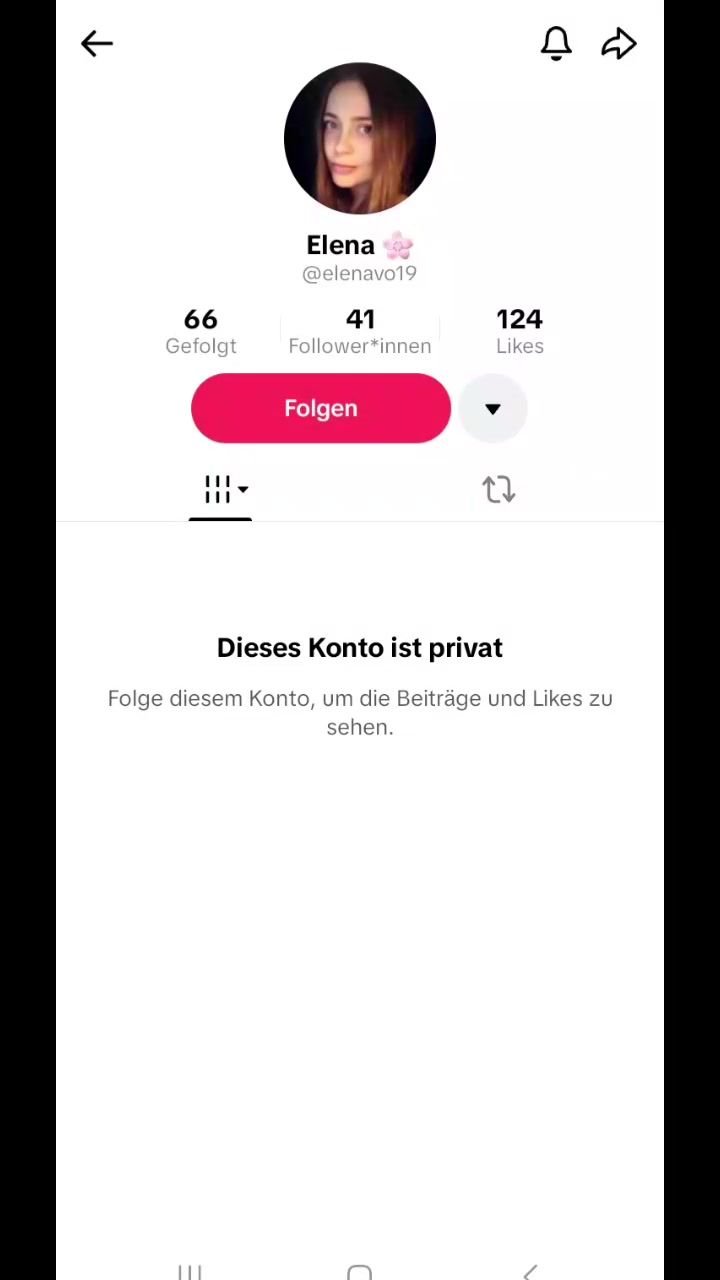
Task: Open Elena's profile picture
Action: (360, 139)
